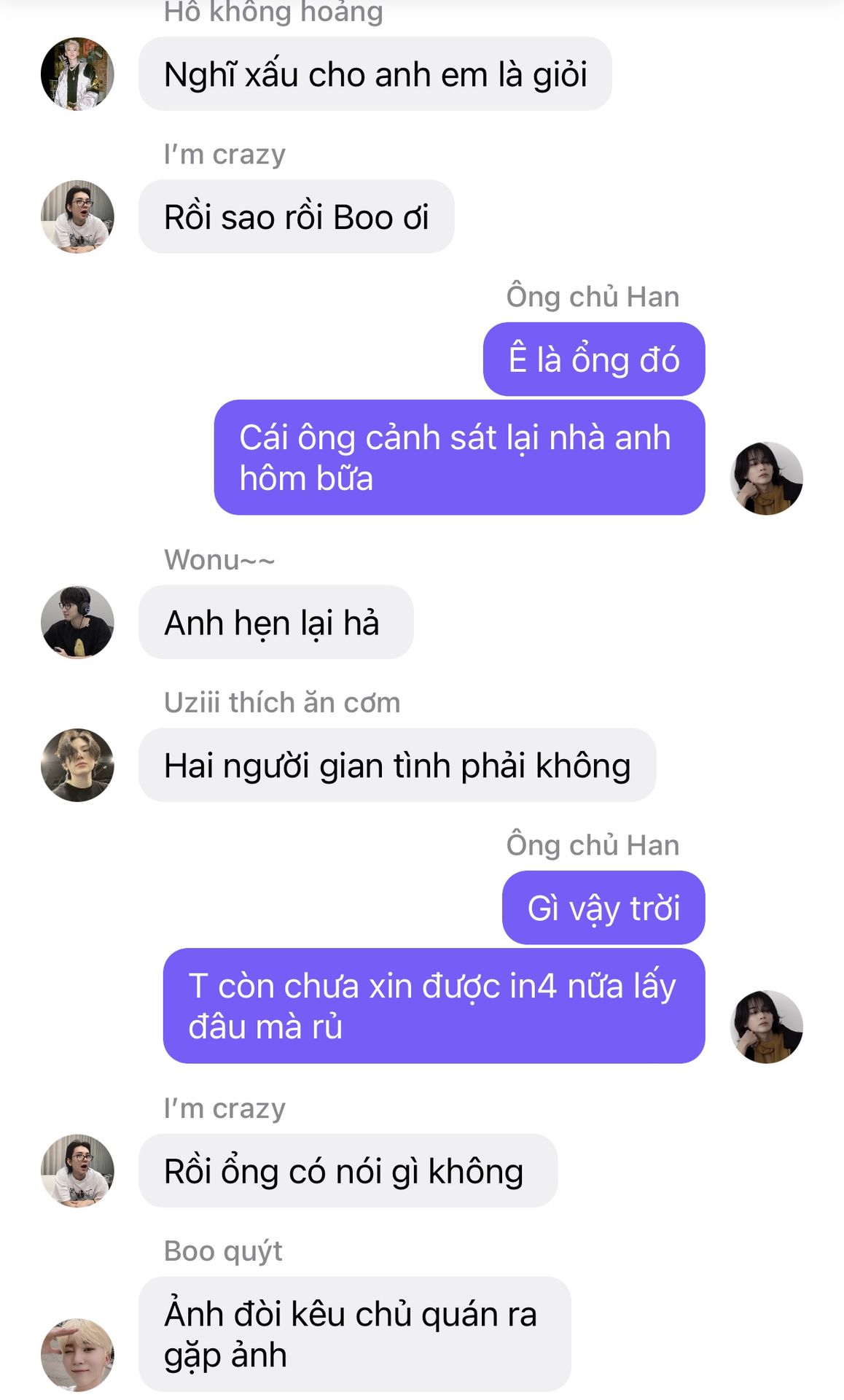
Task: Open Boo quýt's profile avatar
Action: 77,1354
